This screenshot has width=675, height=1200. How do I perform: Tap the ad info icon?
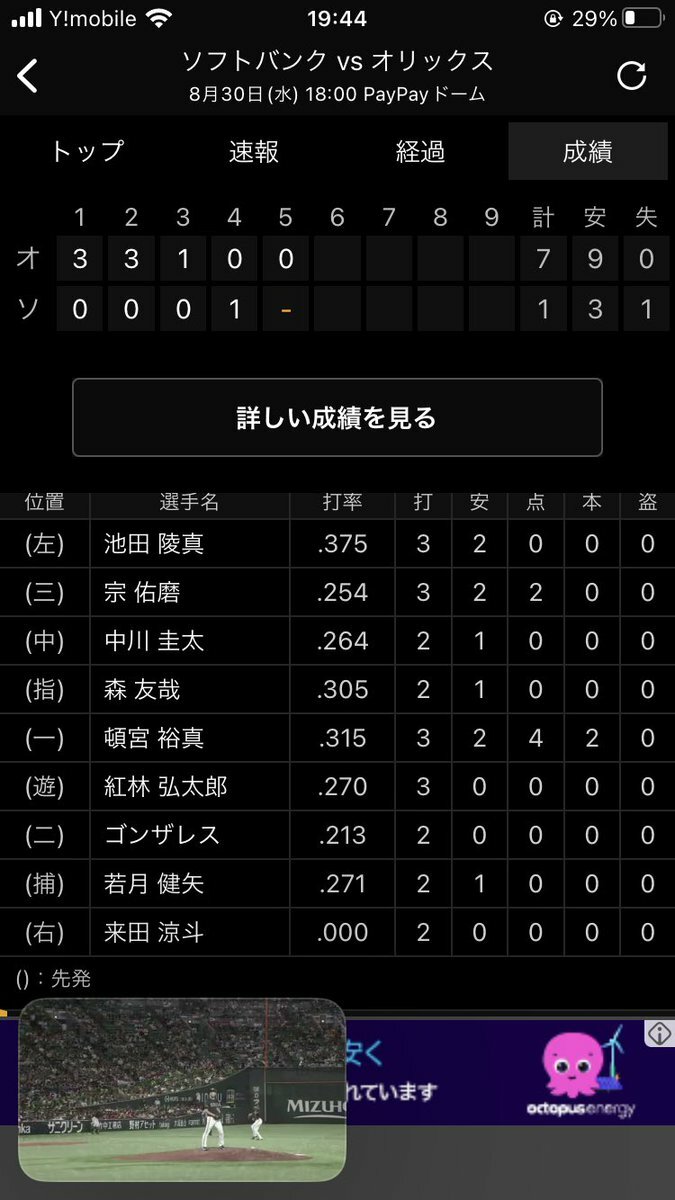point(659,1034)
